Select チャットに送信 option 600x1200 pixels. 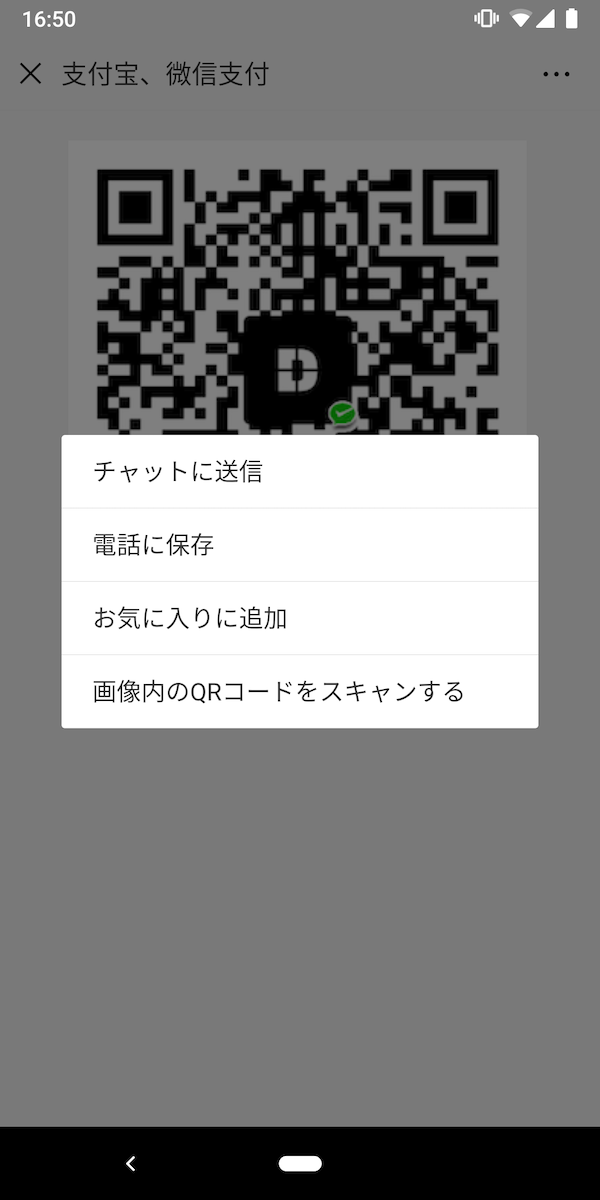pos(300,472)
